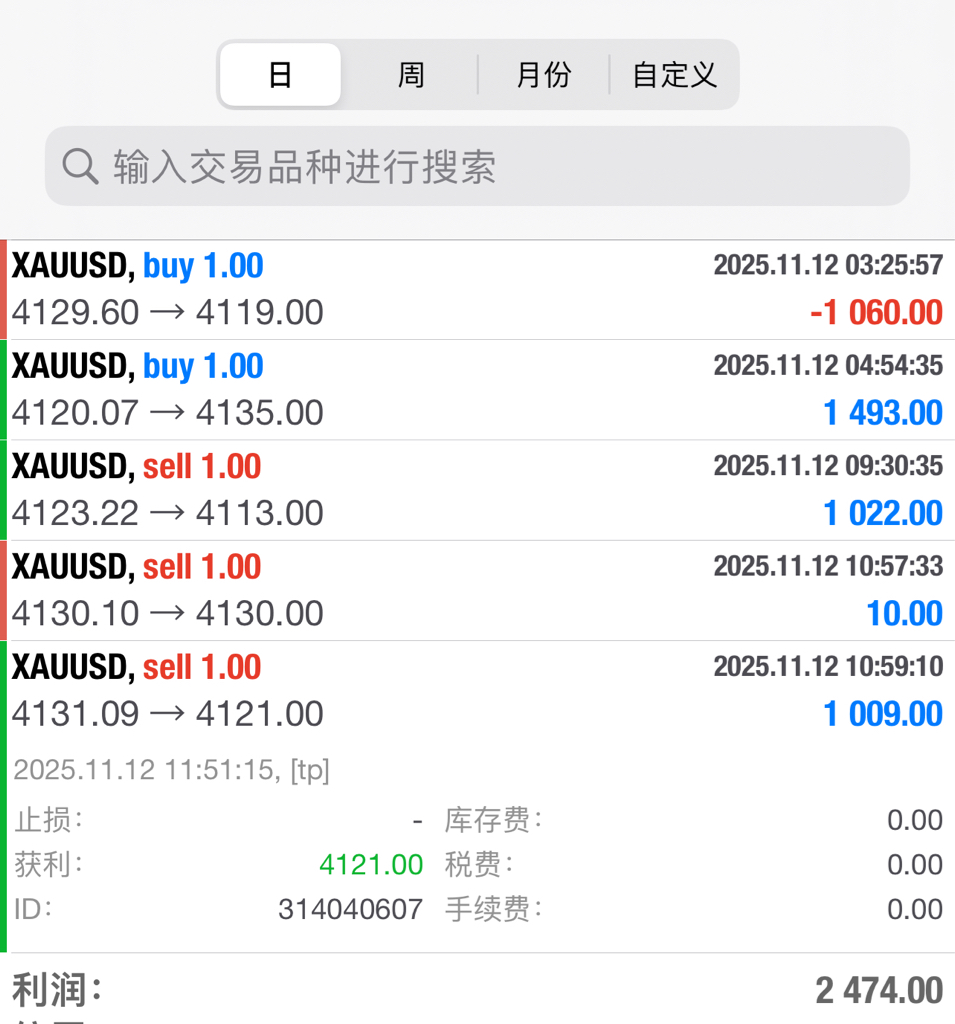The width and height of the screenshot is (955, 1024).
Task: Expand the XAUUSD buy trade at 03:25:57
Action: point(477,290)
